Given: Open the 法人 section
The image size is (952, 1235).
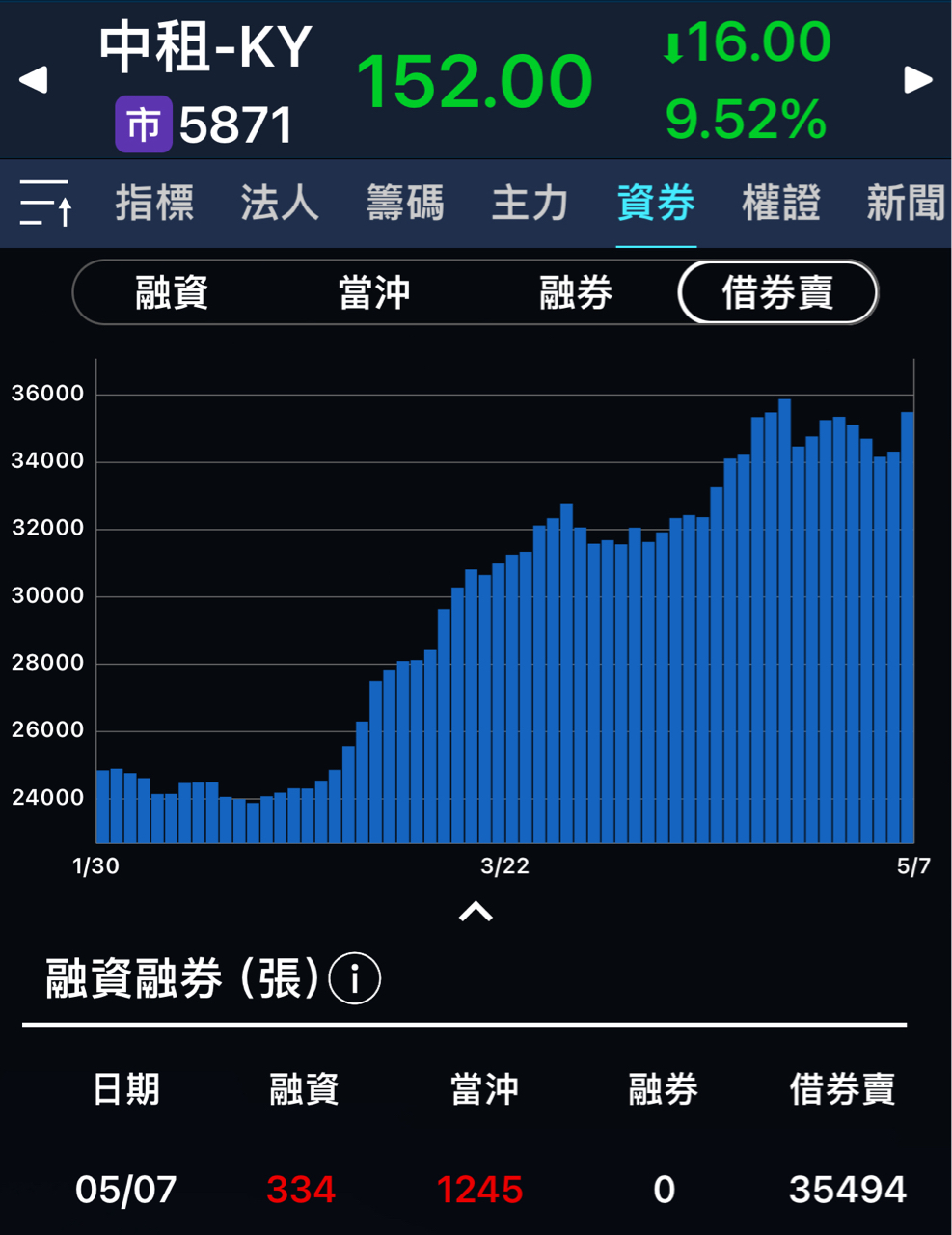Looking at the screenshot, I should pos(278,203).
